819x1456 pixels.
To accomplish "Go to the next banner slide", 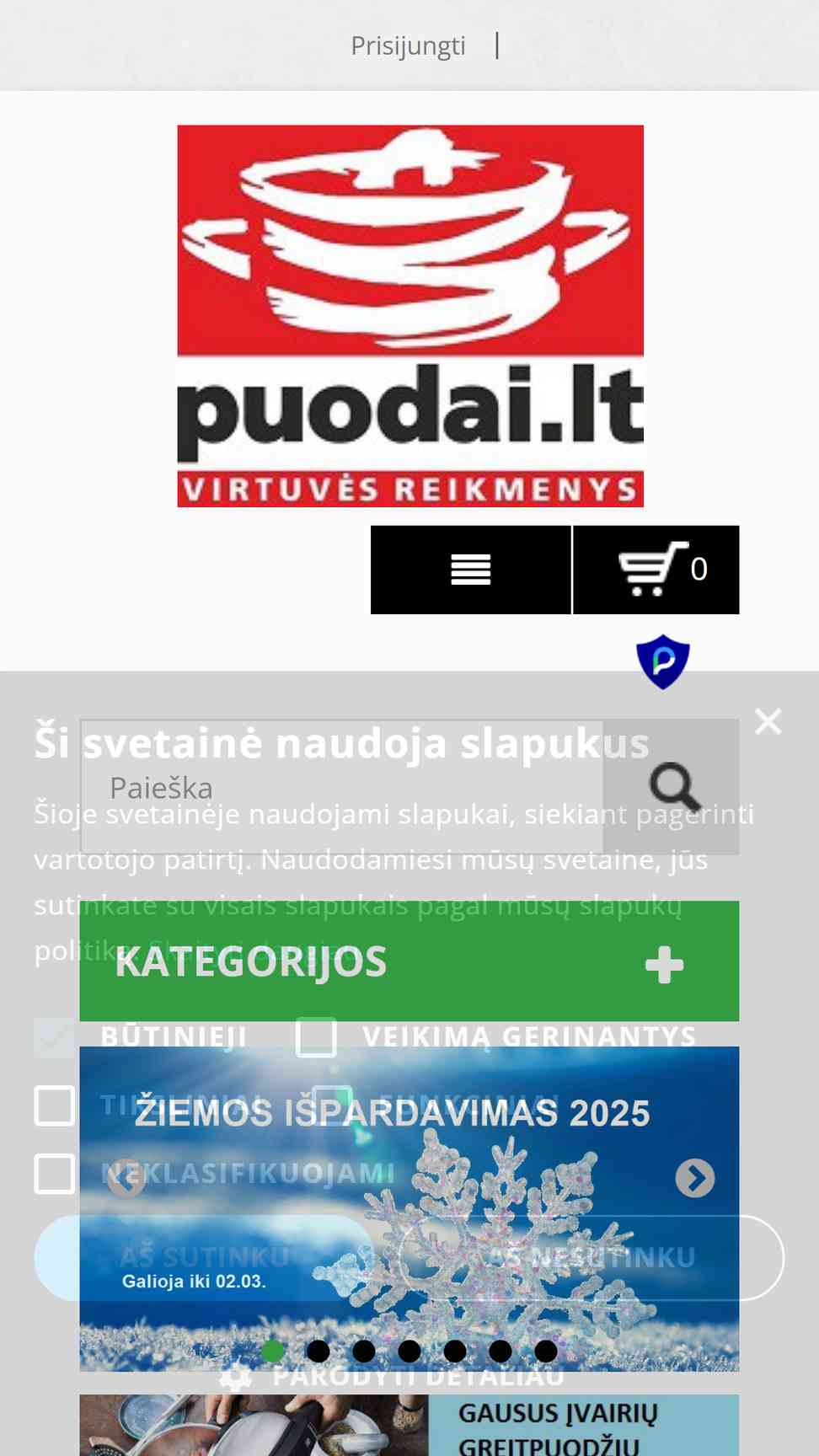I will (x=694, y=1178).
